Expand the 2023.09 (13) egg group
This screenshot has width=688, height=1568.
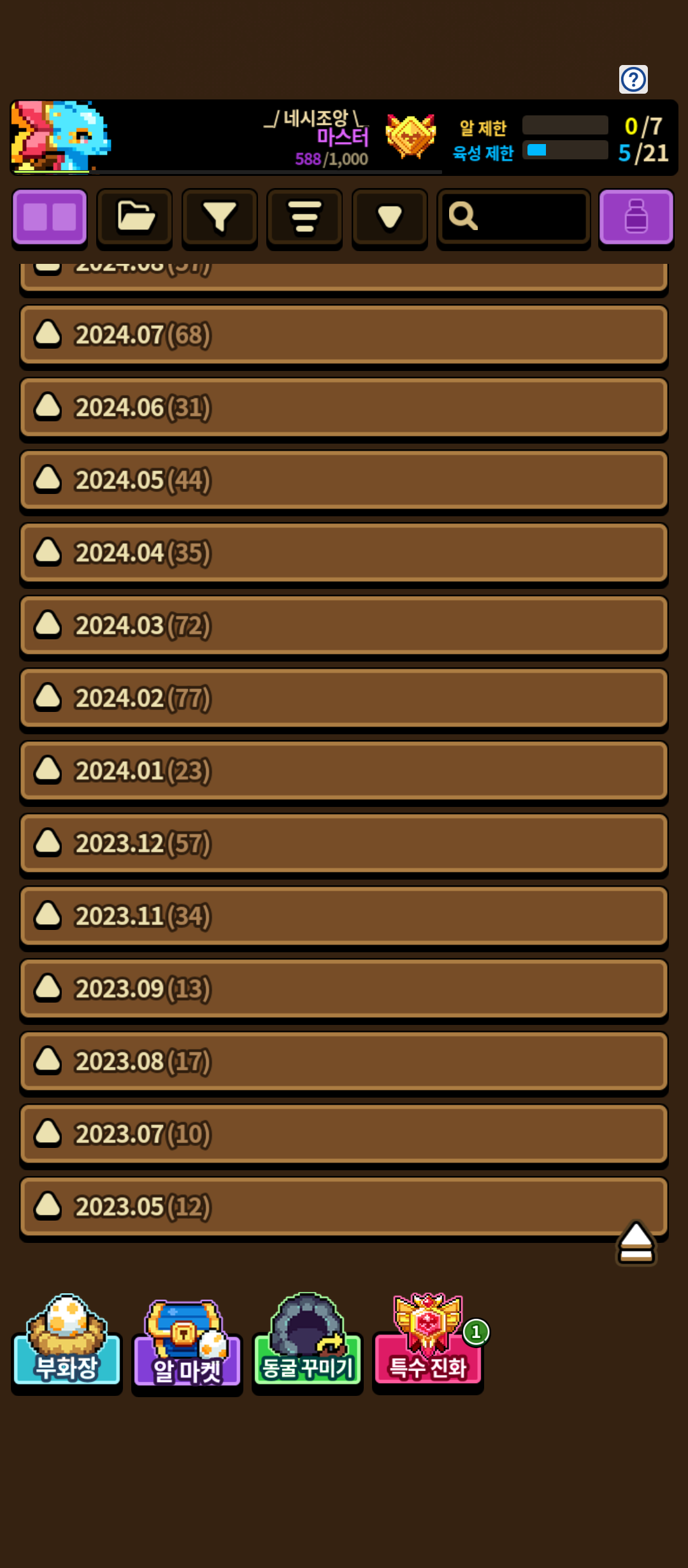pyautogui.click(x=344, y=989)
